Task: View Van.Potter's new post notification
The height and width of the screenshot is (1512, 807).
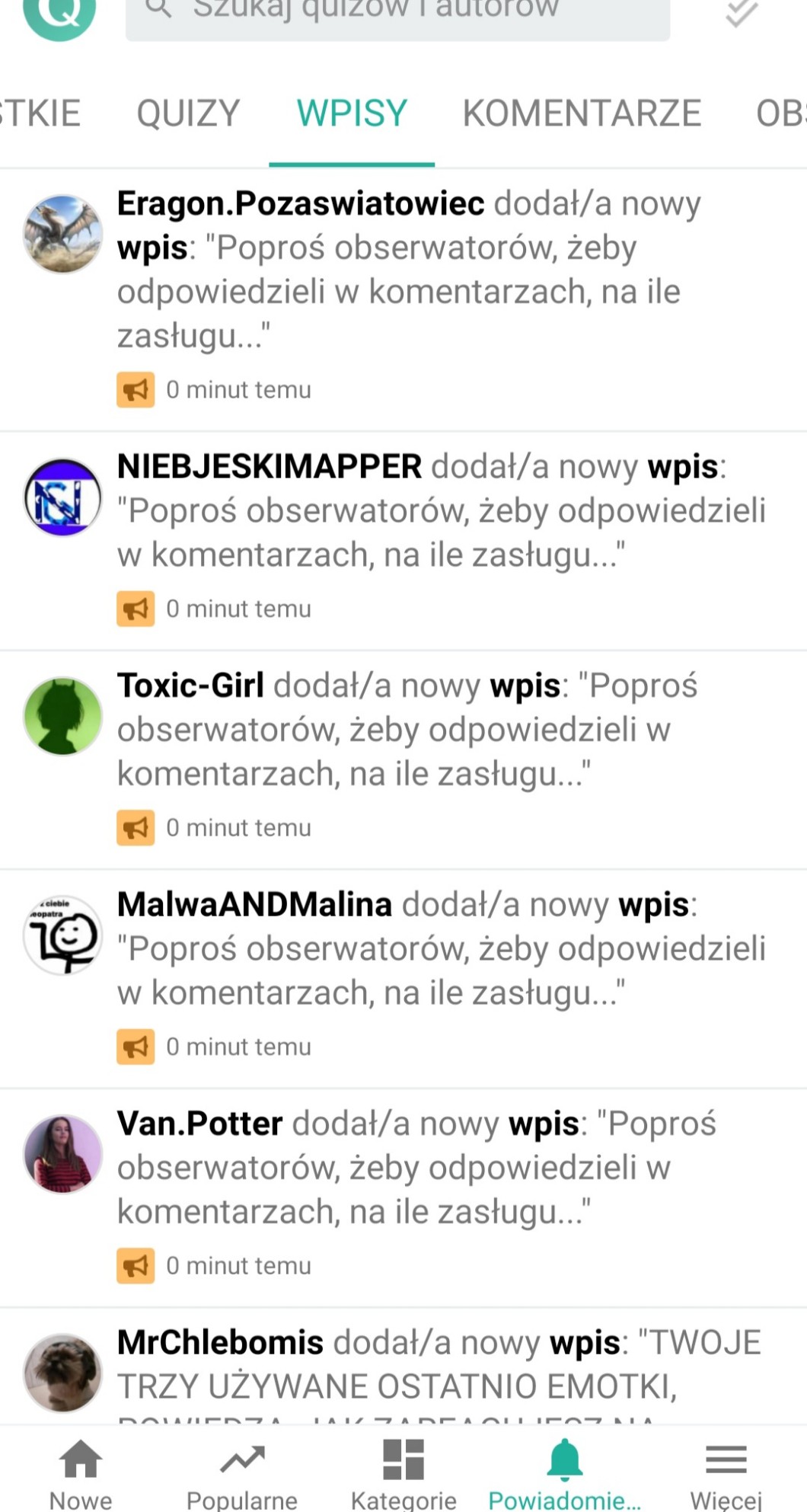Action: [403, 1198]
